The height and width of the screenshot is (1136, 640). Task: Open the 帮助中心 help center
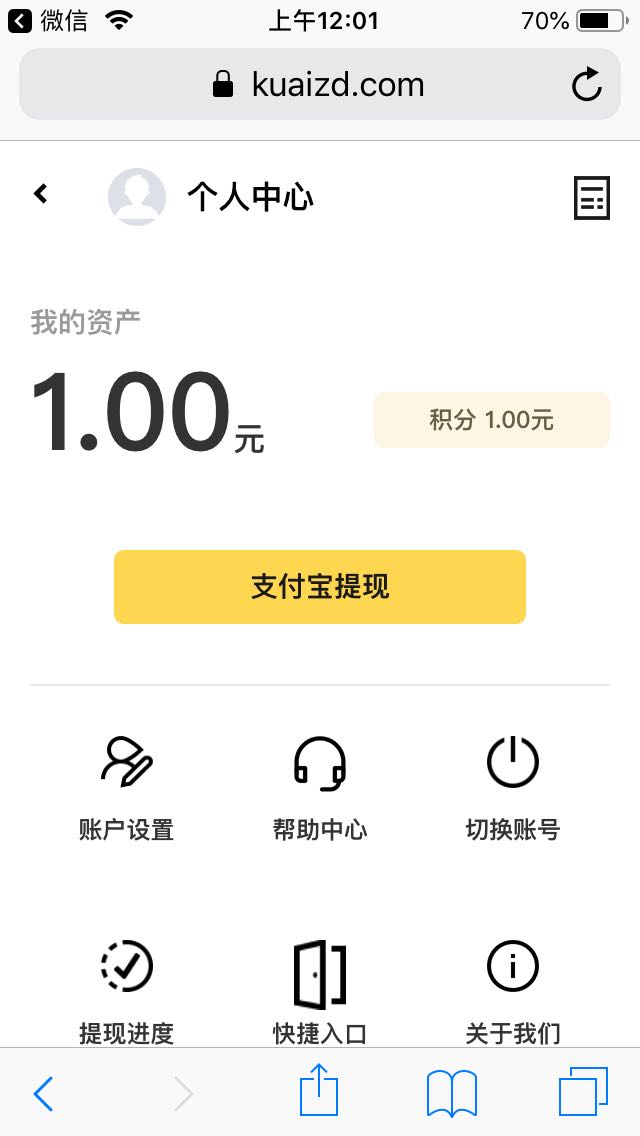point(320,788)
